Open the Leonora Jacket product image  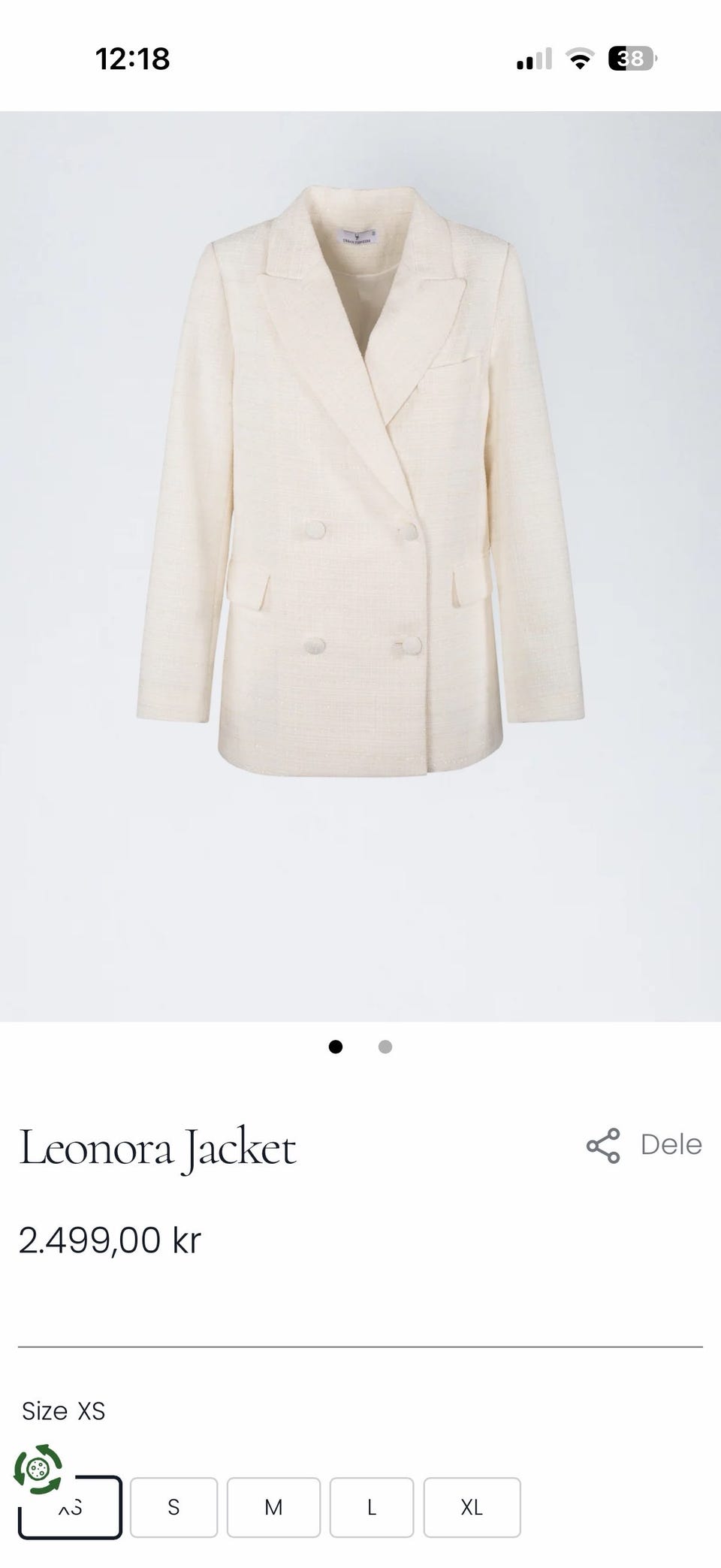pyautogui.click(x=360, y=566)
